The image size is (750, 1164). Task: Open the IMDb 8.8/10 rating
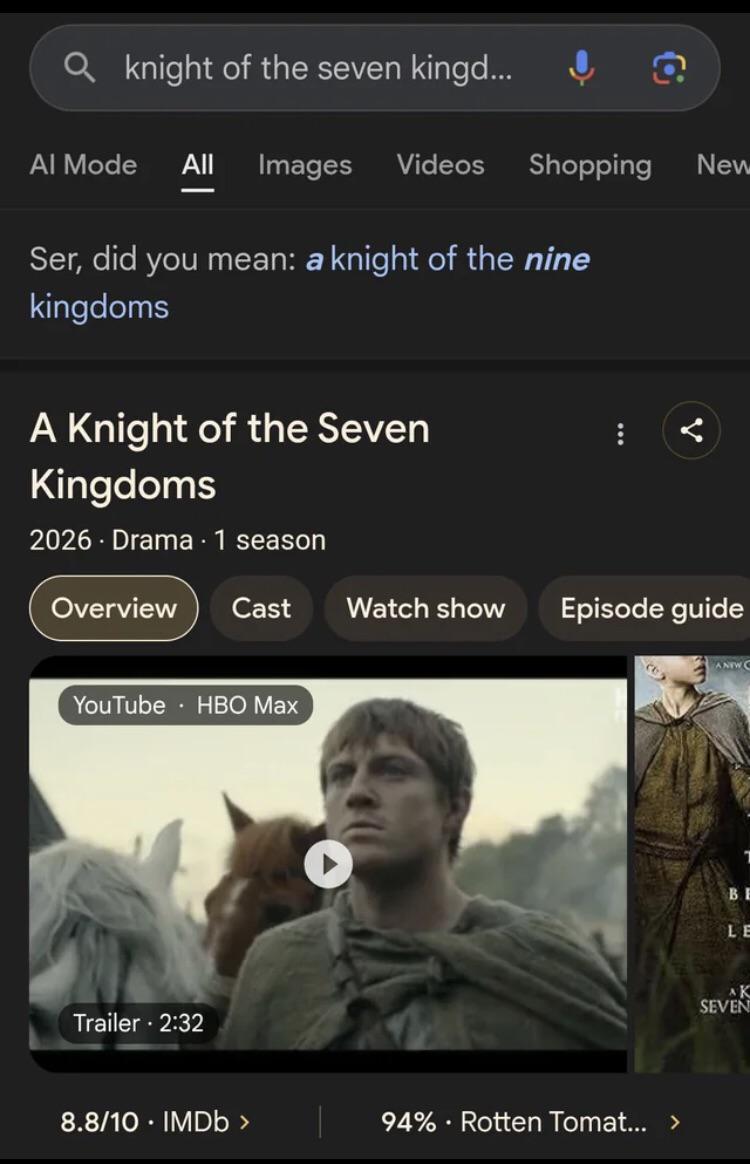155,1122
